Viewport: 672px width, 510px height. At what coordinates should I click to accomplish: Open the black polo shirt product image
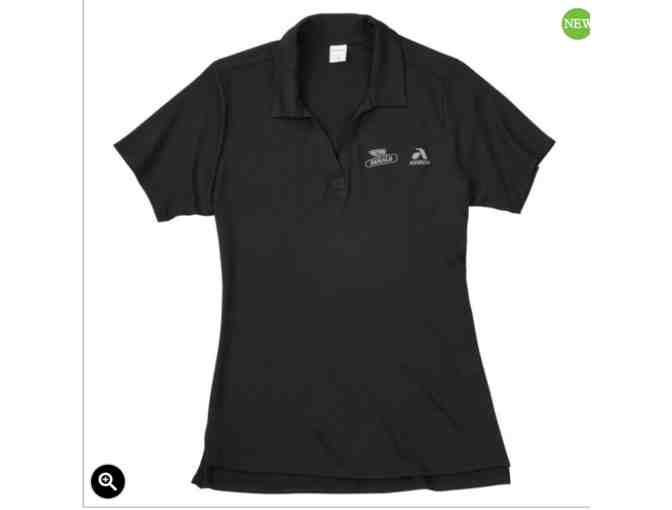click(336, 260)
